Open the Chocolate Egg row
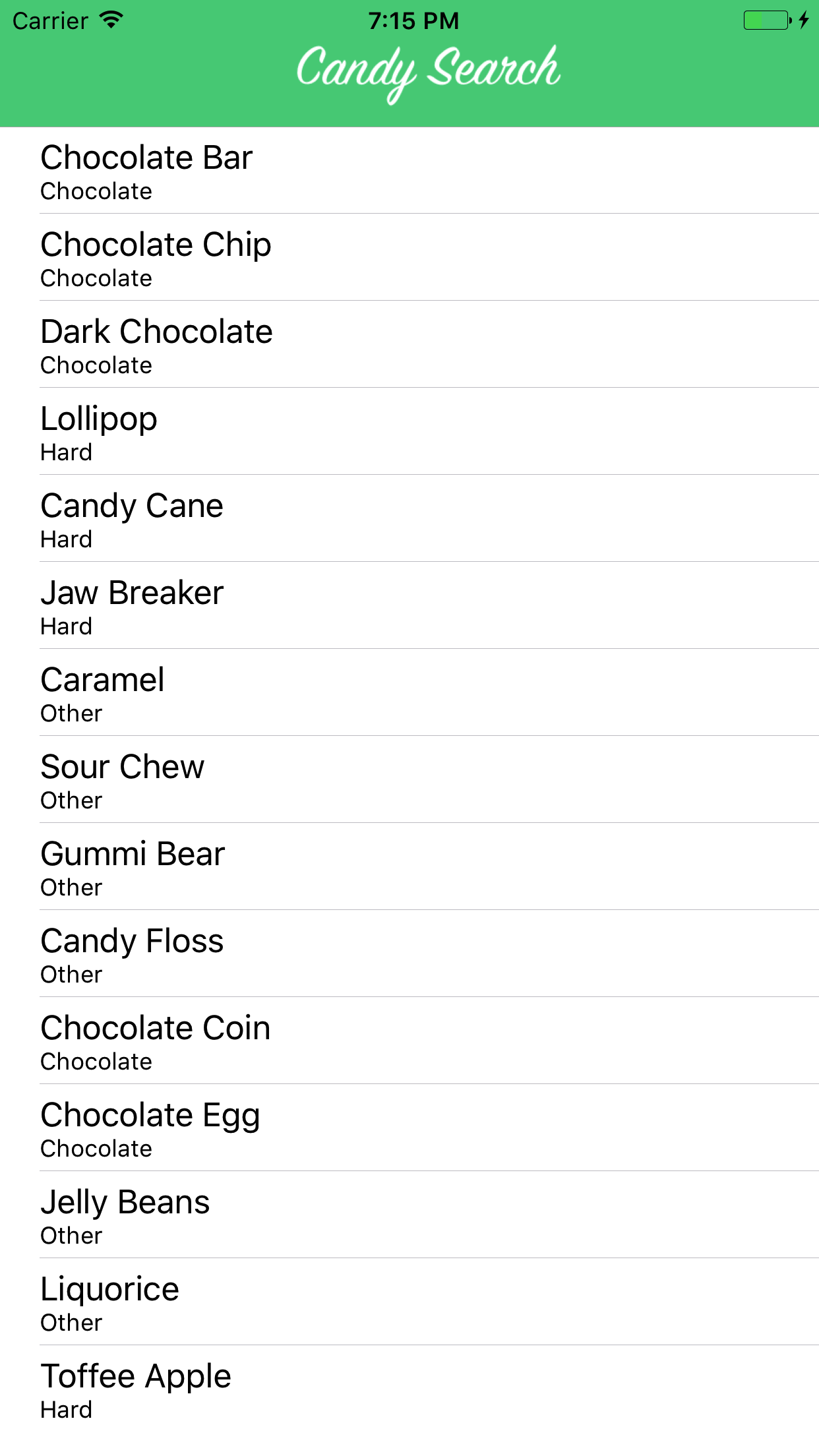The height and width of the screenshot is (1456, 819). (409, 1129)
